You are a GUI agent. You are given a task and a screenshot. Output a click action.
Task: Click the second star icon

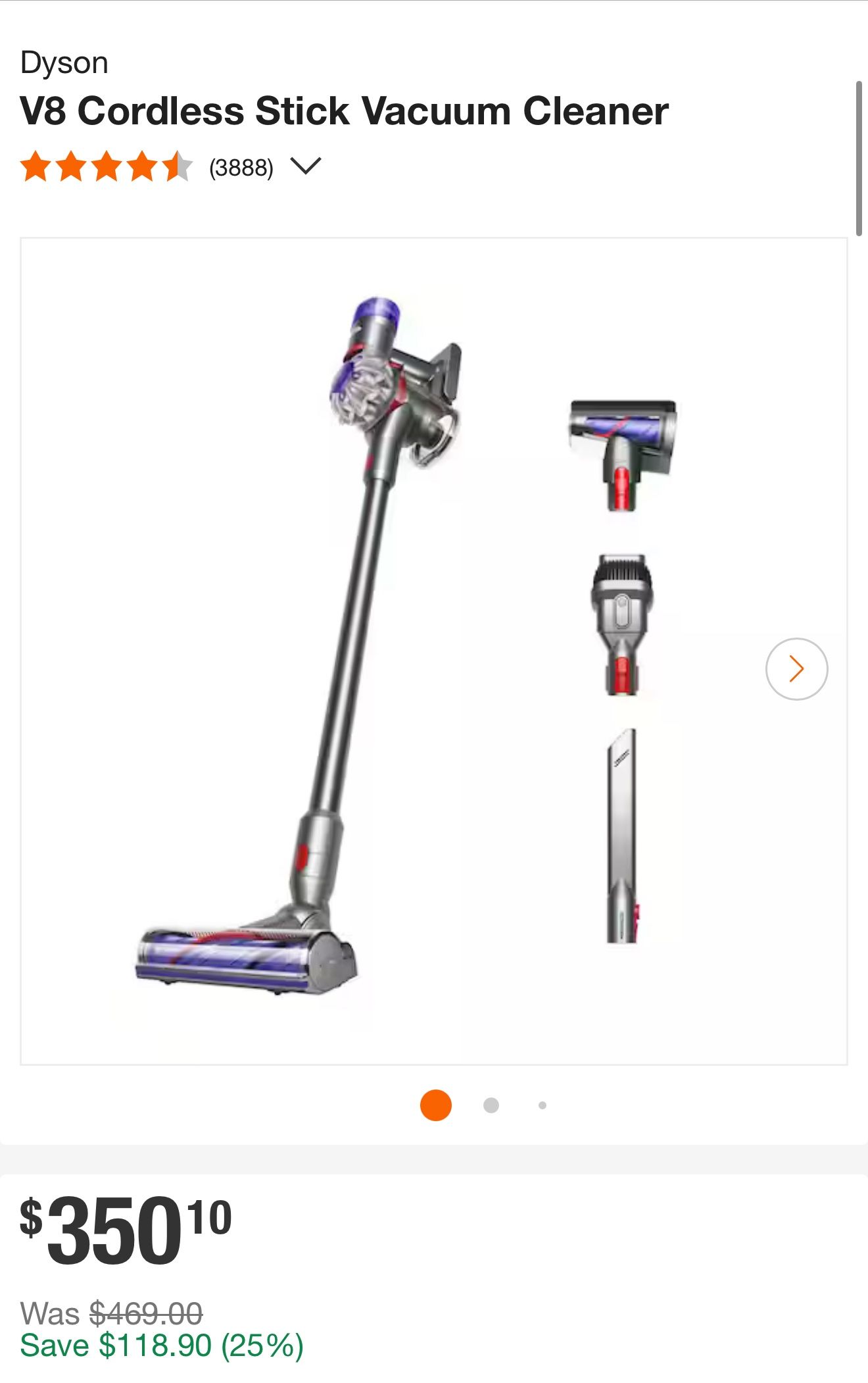coord(71,168)
